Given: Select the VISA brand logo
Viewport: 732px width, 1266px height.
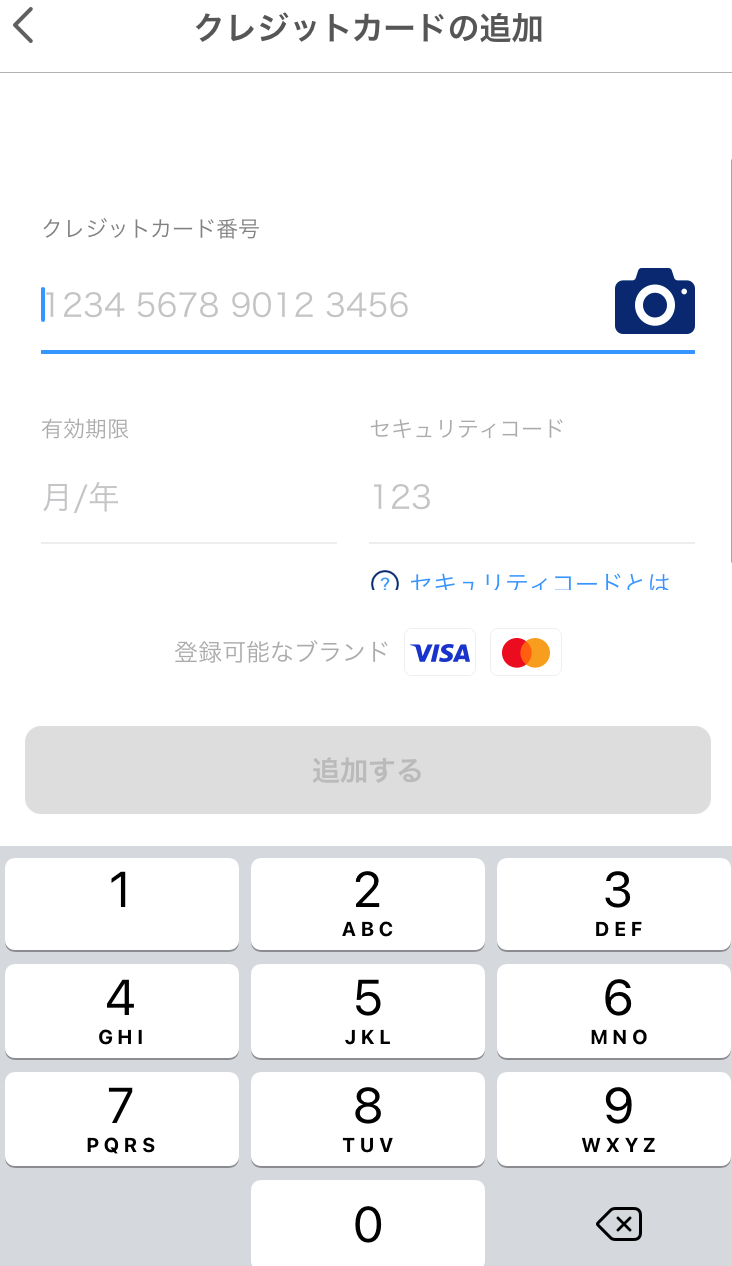Looking at the screenshot, I should pyautogui.click(x=439, y=652).
